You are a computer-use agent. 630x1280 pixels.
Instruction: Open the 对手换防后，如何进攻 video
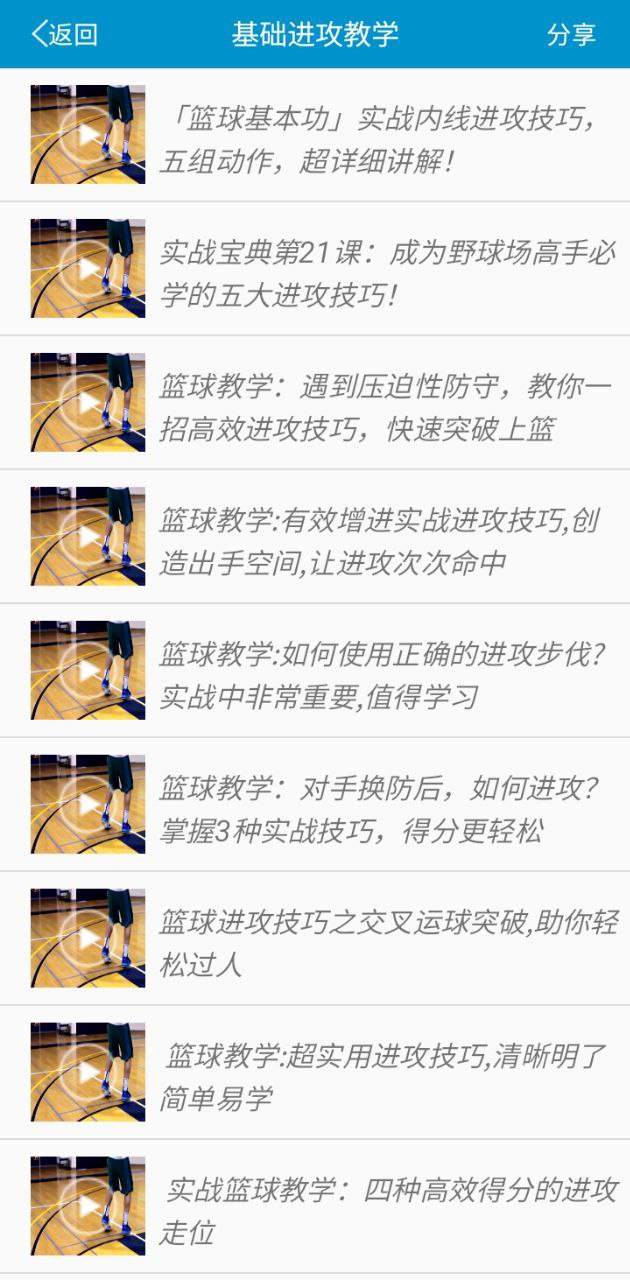click(315, 805)
